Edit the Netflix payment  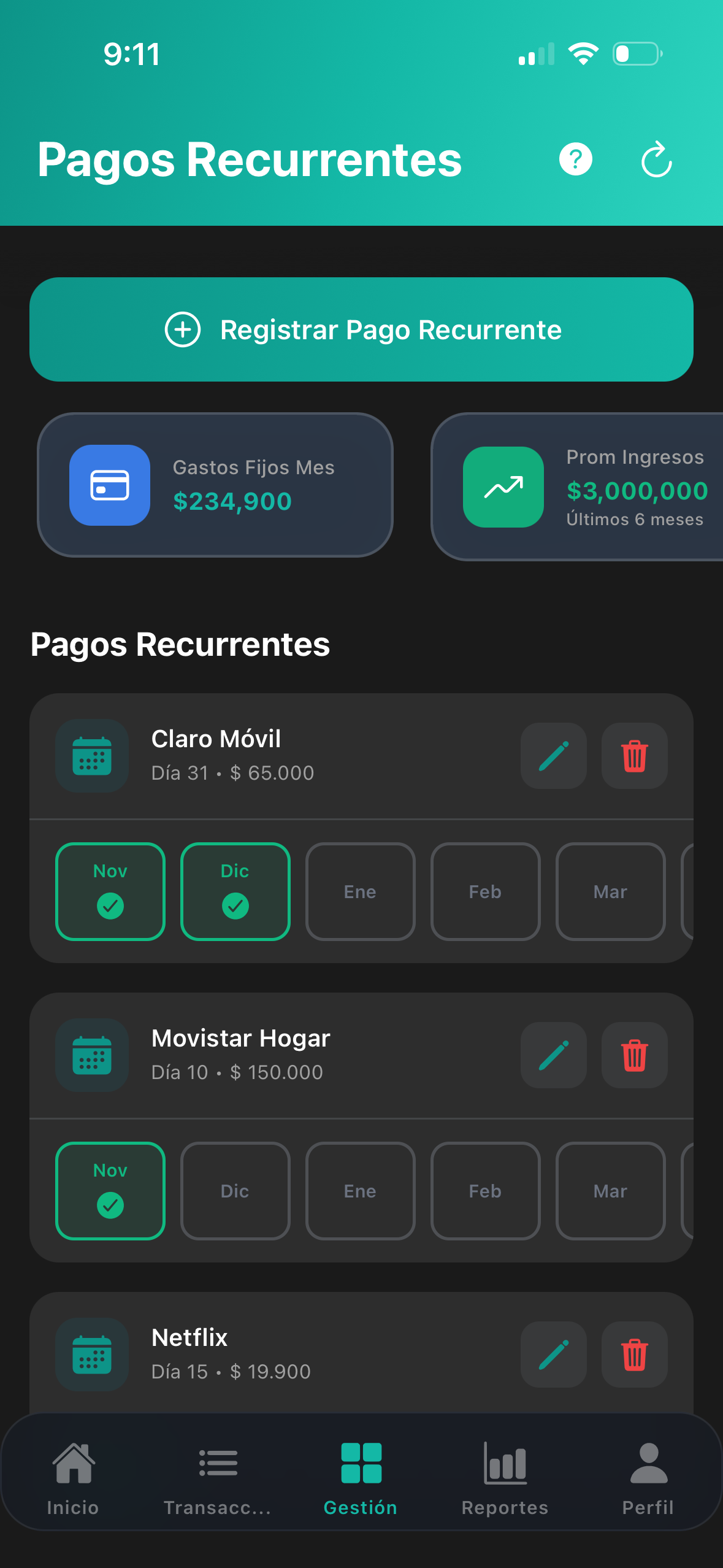click(x=553, y=1355)
